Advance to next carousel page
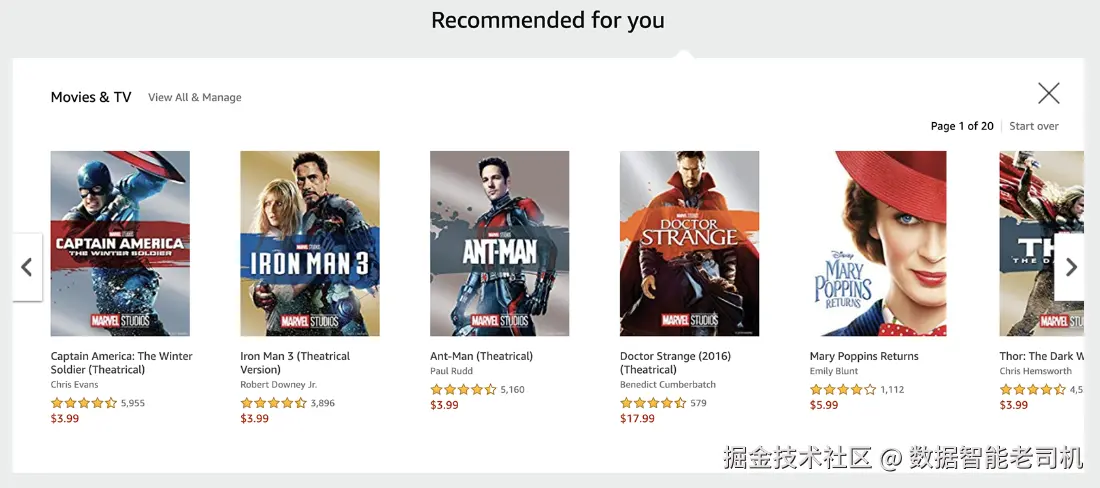The height and width of the screenshot is (488, 1100). pos(1070,267)
